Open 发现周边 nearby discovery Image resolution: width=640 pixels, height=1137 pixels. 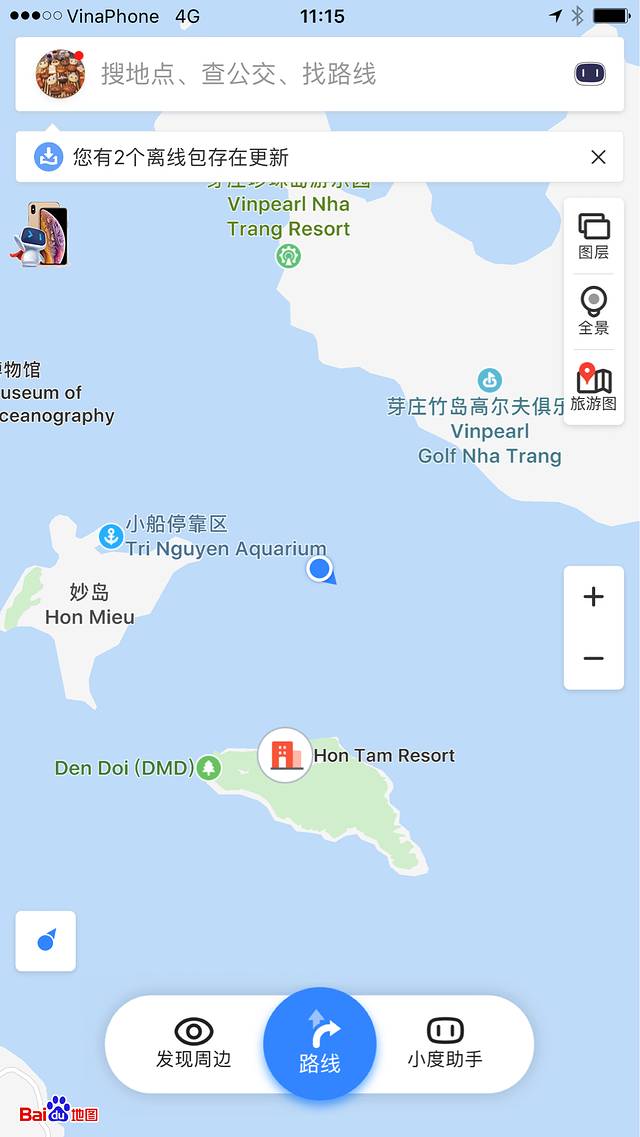[194, 1044]
